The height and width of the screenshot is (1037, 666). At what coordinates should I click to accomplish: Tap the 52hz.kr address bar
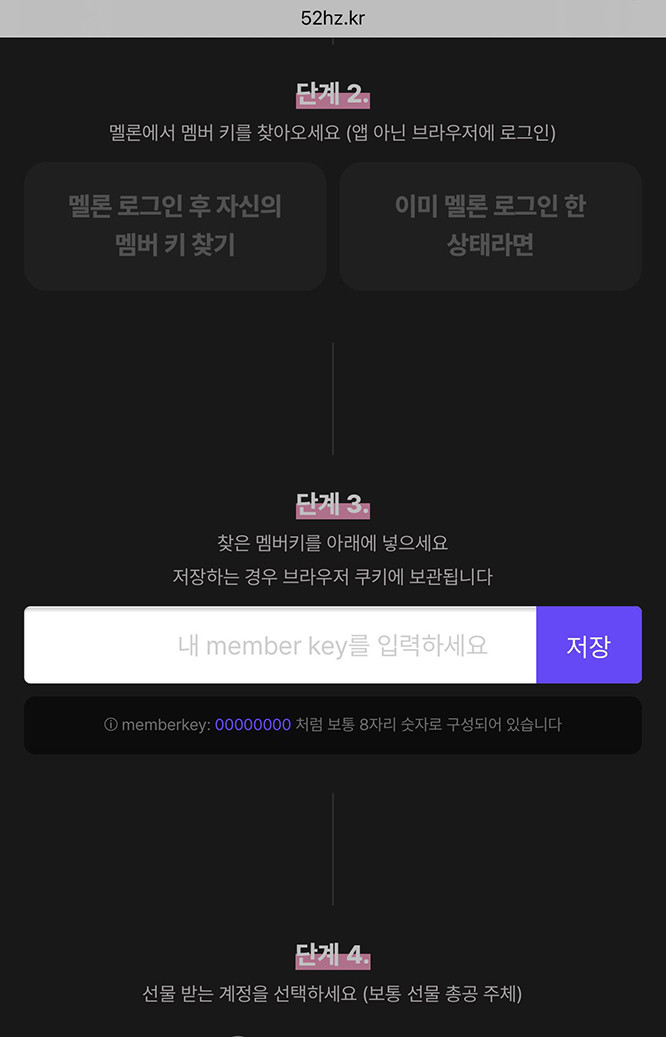click(x=333, y=18)
